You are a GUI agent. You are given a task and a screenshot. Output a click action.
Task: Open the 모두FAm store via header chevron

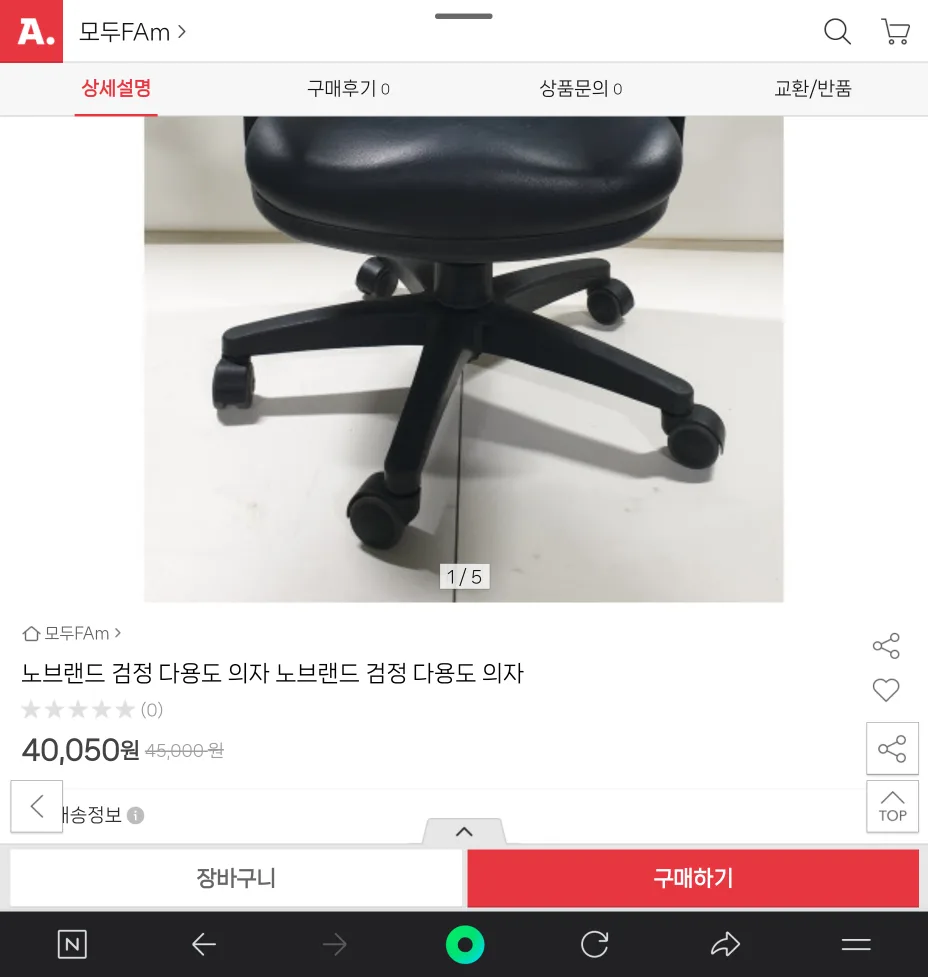point(181,32)
